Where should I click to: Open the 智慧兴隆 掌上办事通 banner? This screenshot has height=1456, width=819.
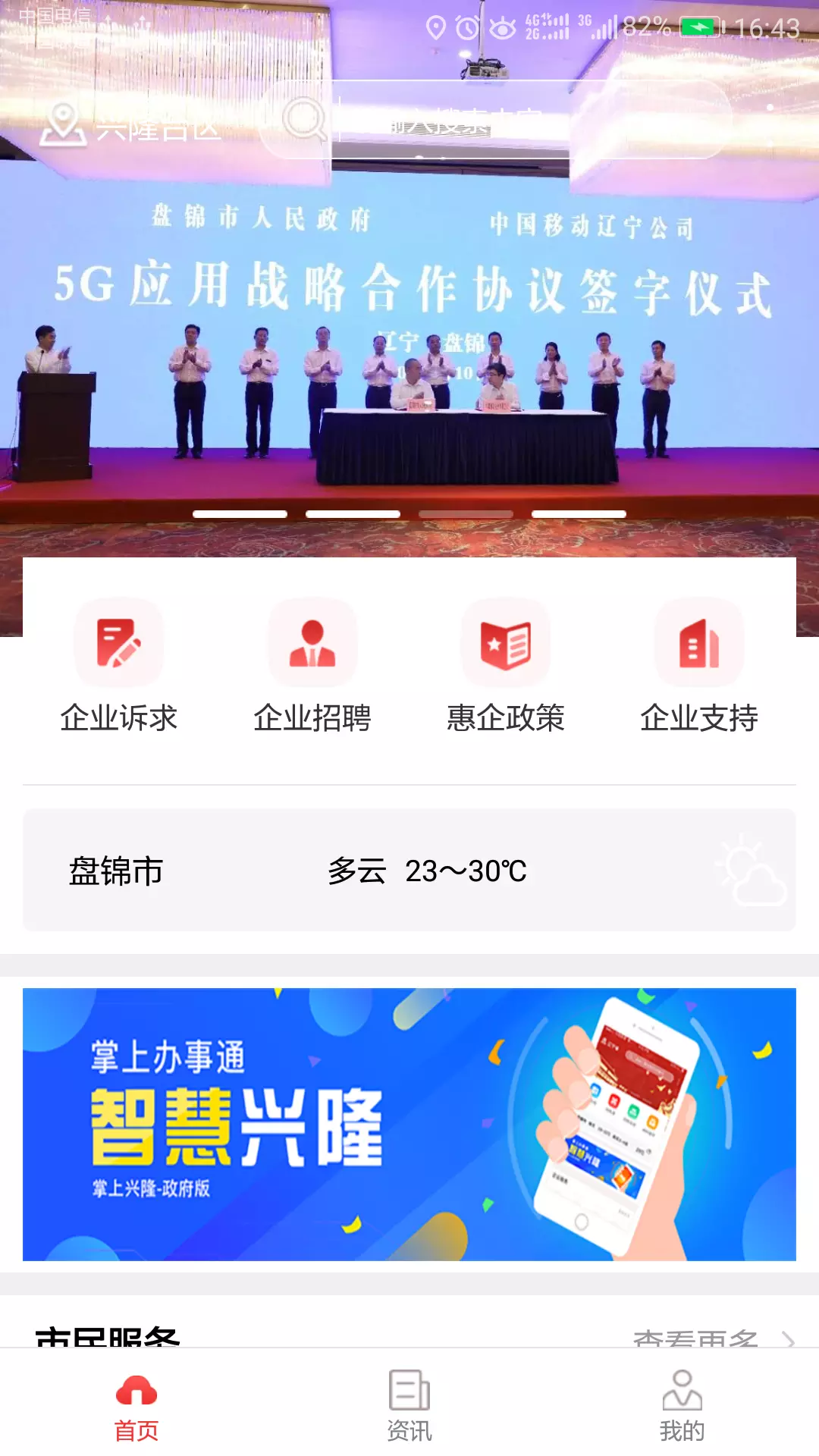tap(409, 1124)
